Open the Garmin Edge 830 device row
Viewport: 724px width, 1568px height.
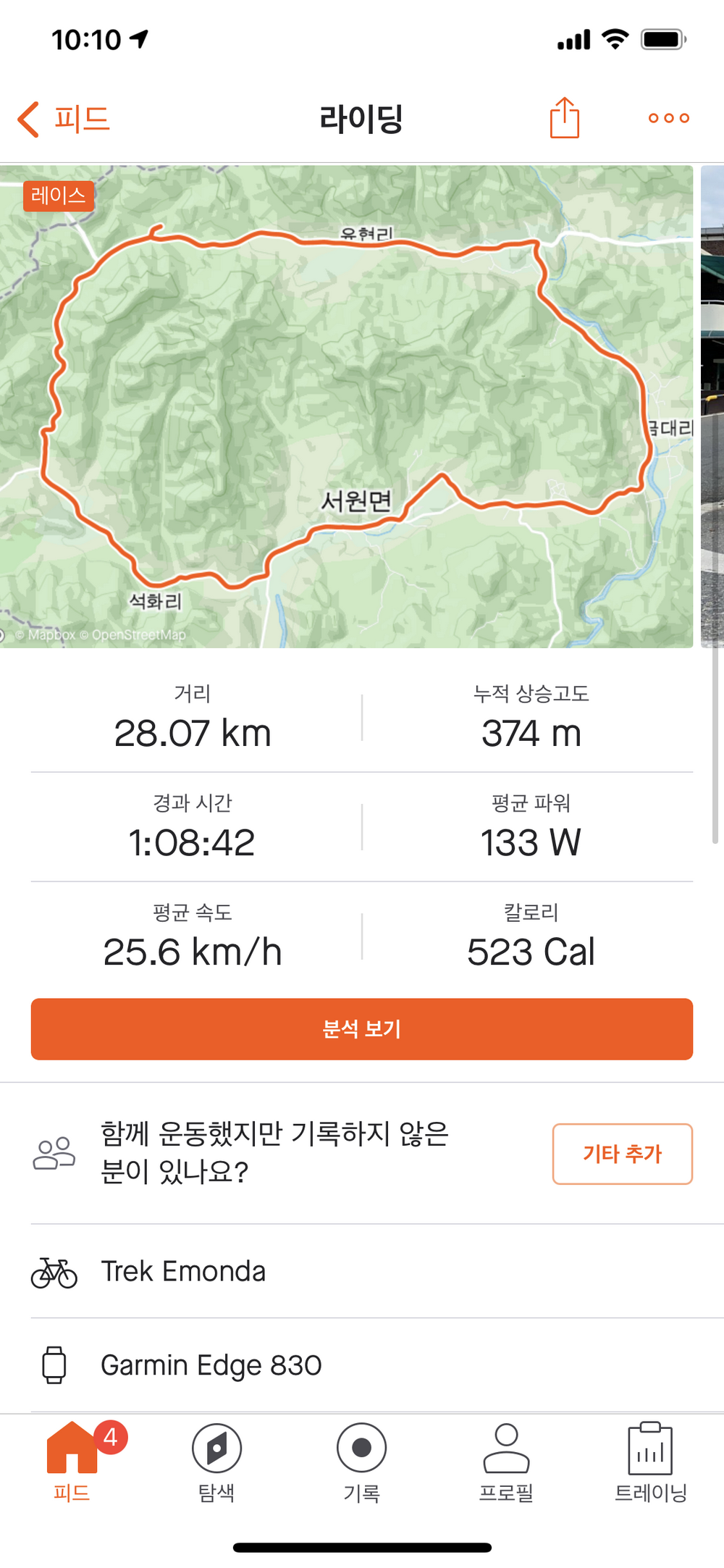tap(361, 1365)
